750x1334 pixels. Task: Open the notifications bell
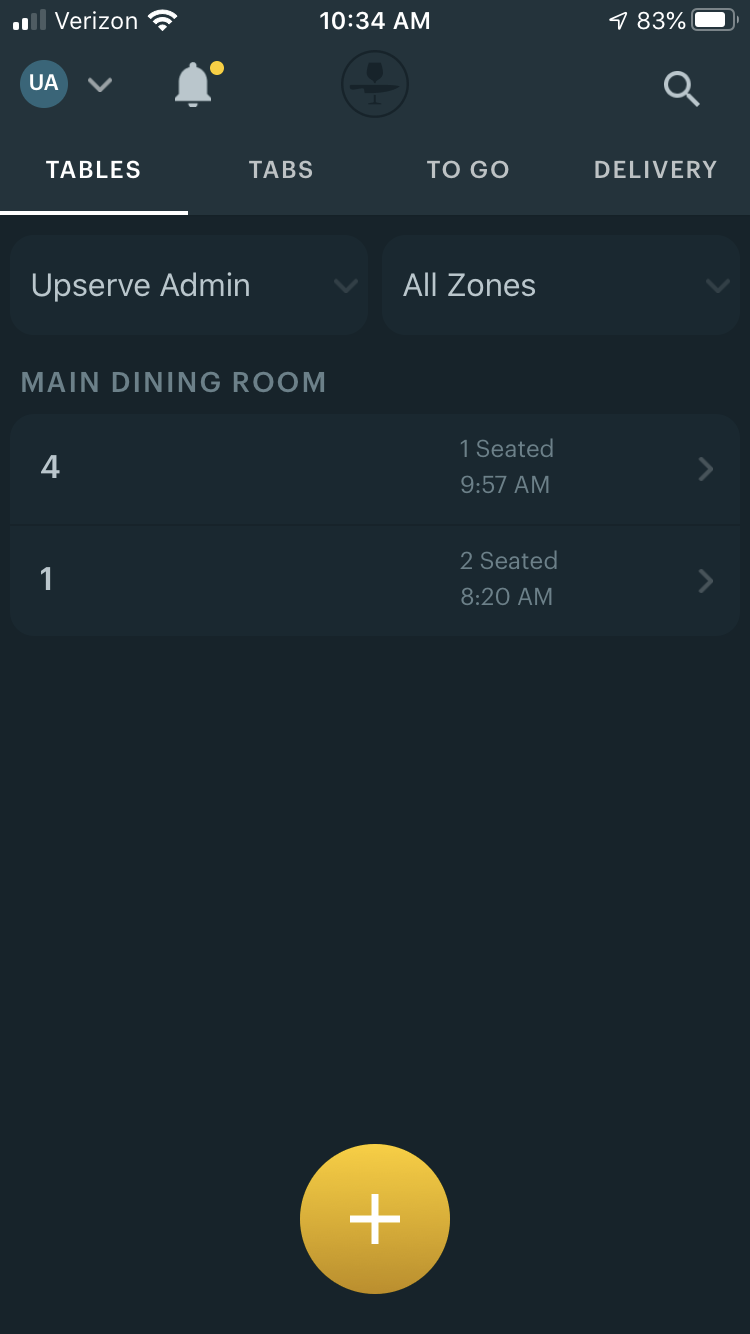point(194,85)
